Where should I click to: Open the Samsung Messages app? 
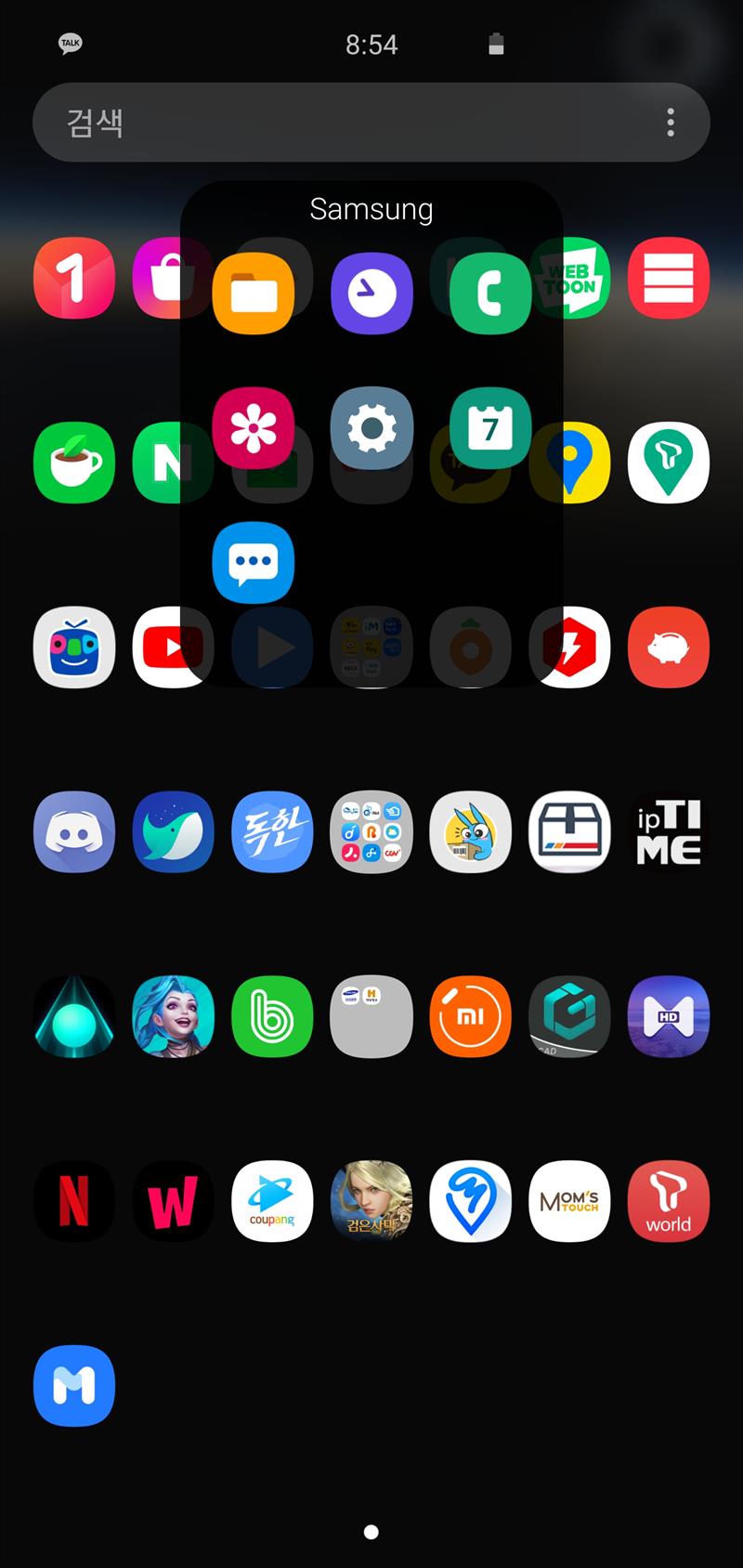(254, 563)
